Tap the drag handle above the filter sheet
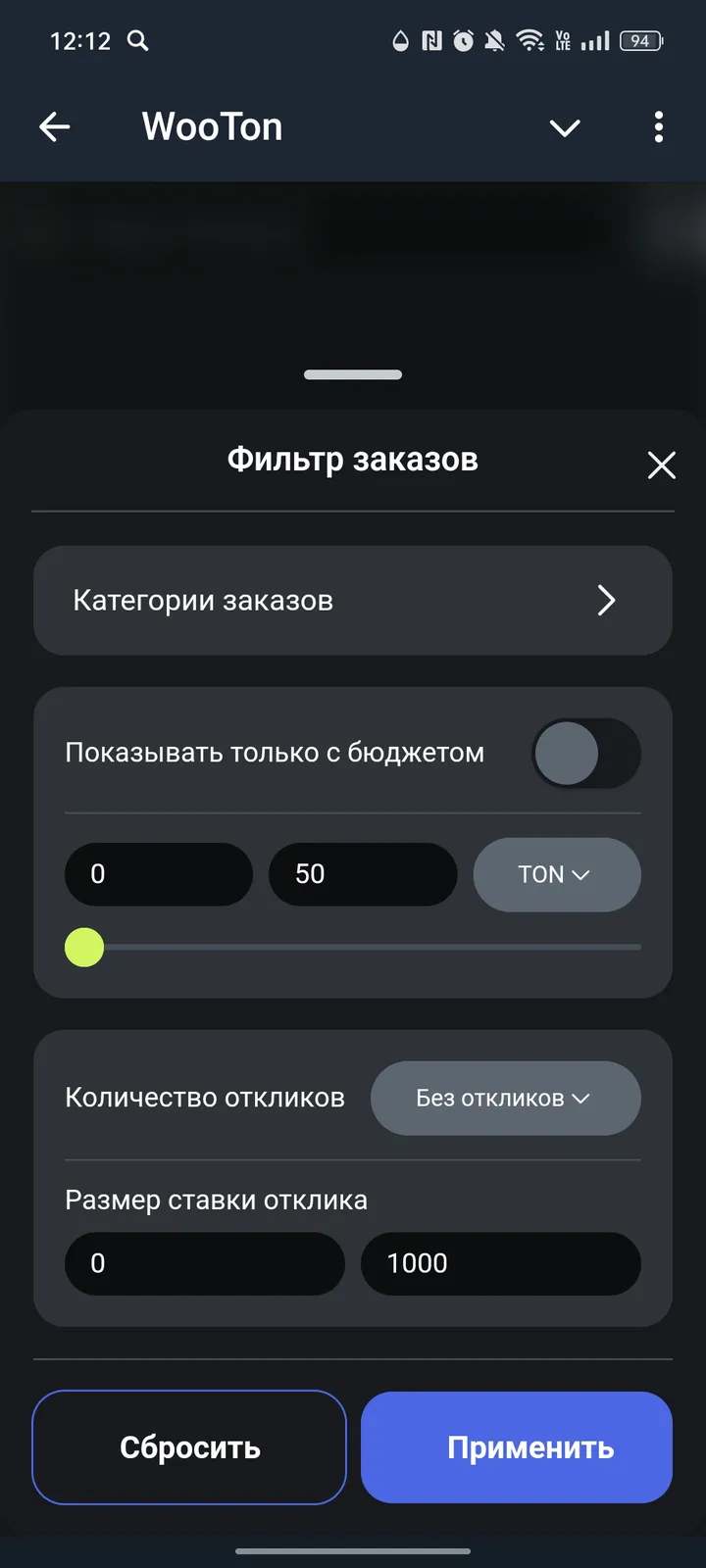This screenshot has height=1568, width=706. pyautogui.click(x=353, y=374)
